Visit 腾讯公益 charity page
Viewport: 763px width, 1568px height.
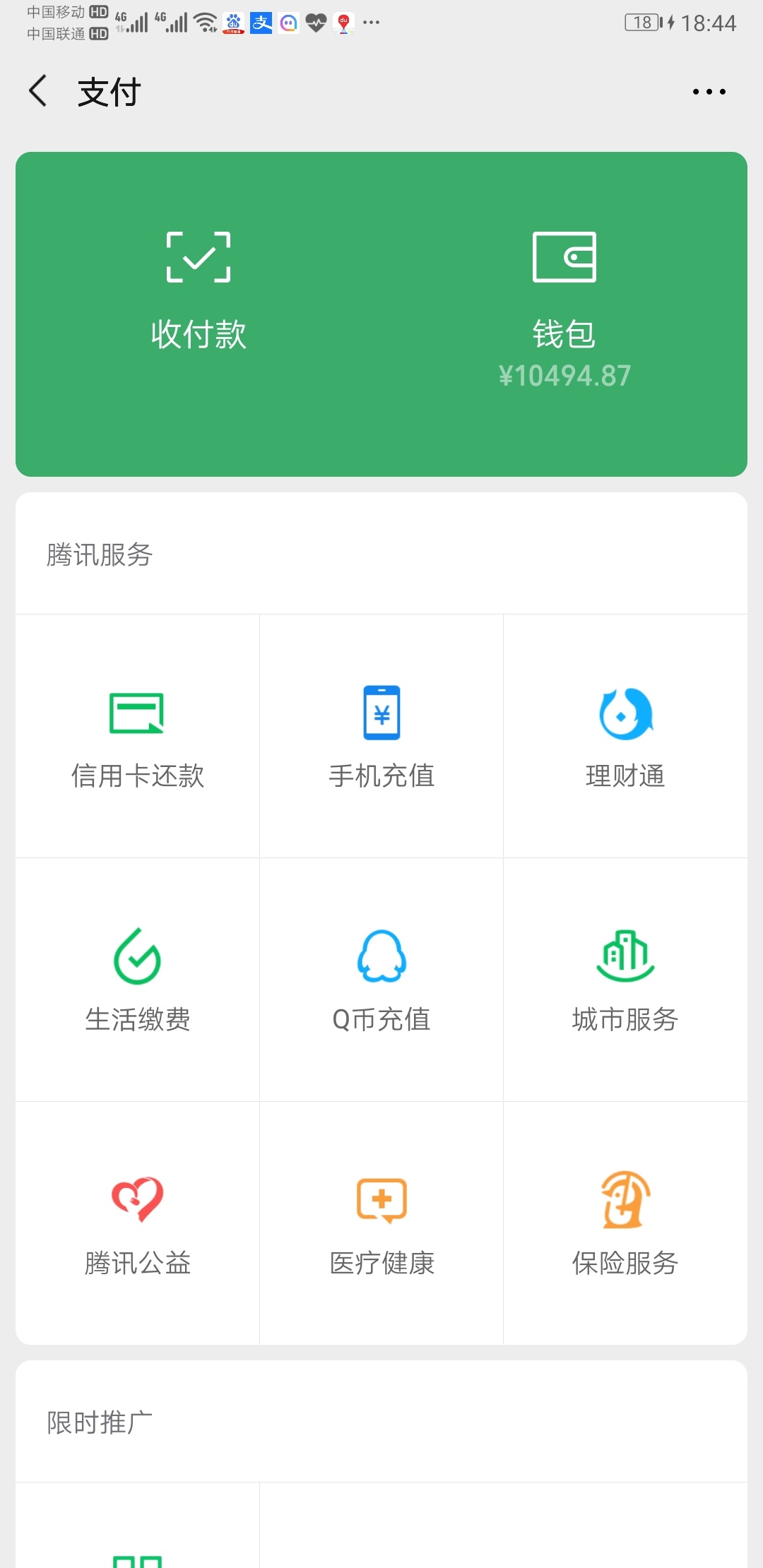click(138, 1224)
